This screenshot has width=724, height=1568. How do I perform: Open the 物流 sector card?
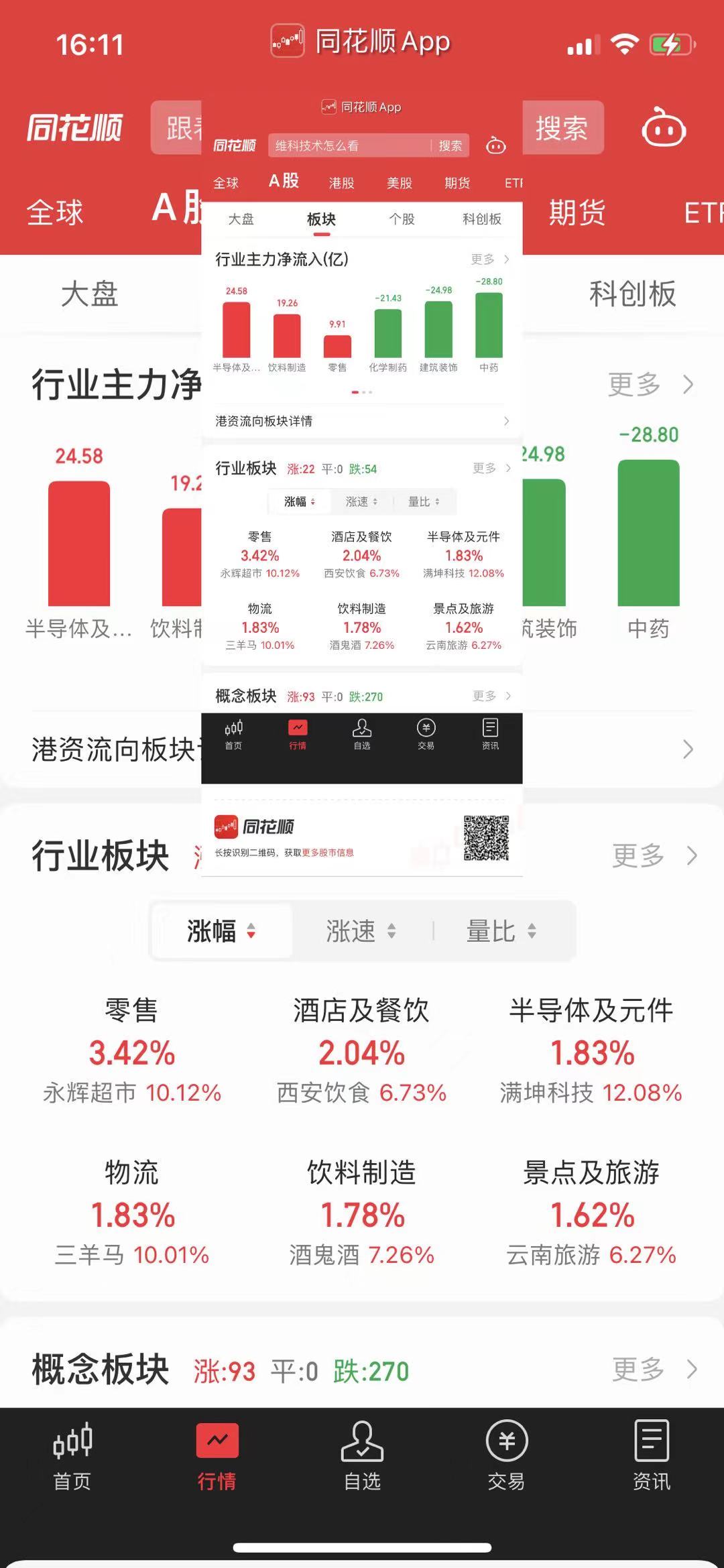click(132, 1211)
